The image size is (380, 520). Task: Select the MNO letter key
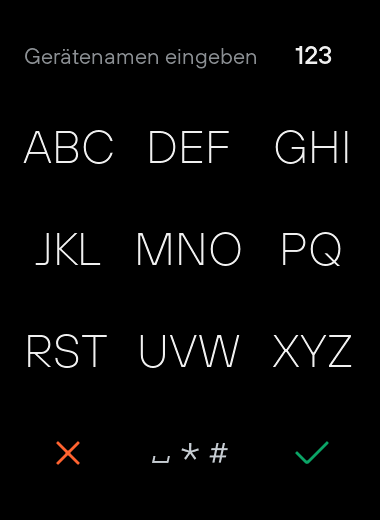pos(189,249)
